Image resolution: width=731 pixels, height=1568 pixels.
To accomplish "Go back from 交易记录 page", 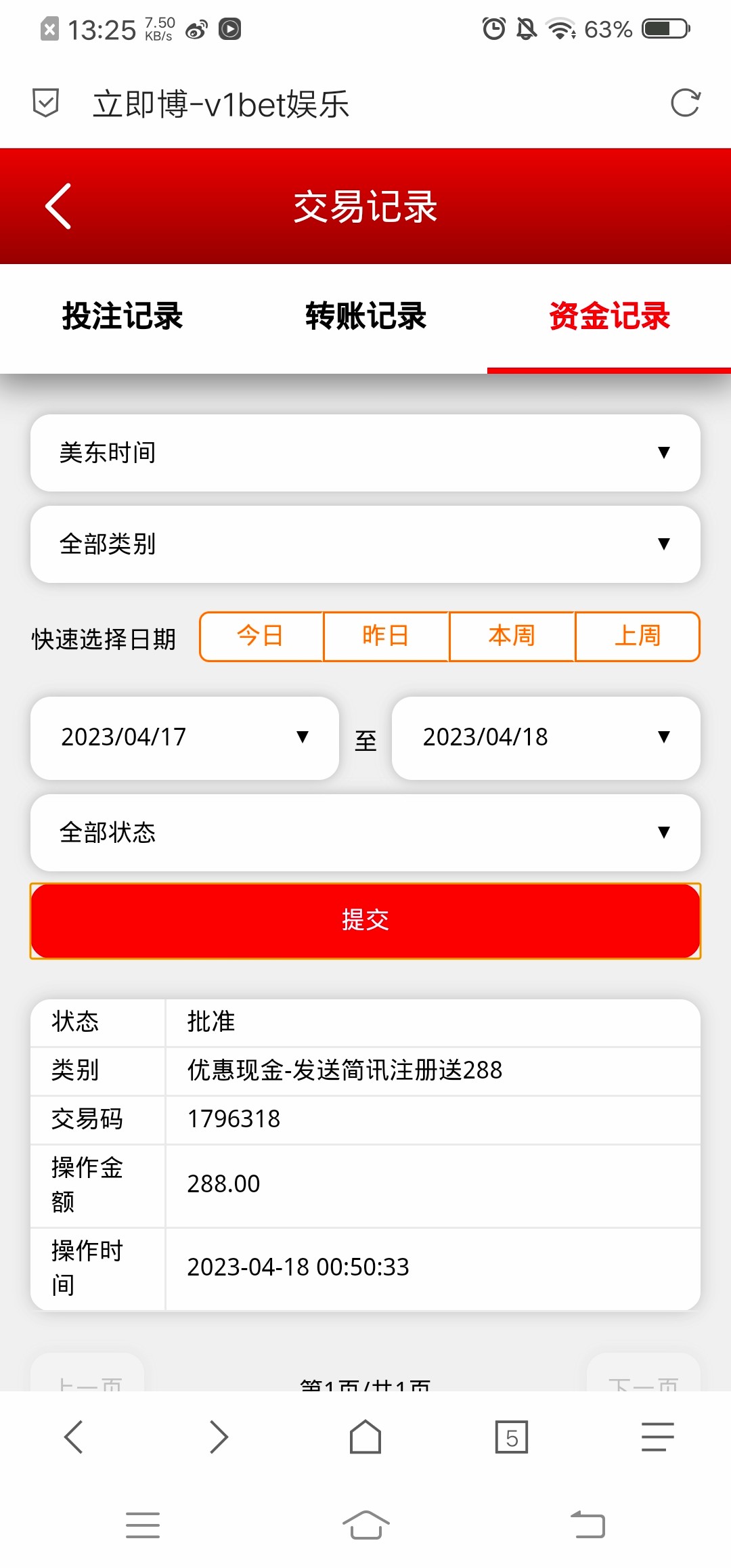I will (59, 206).
